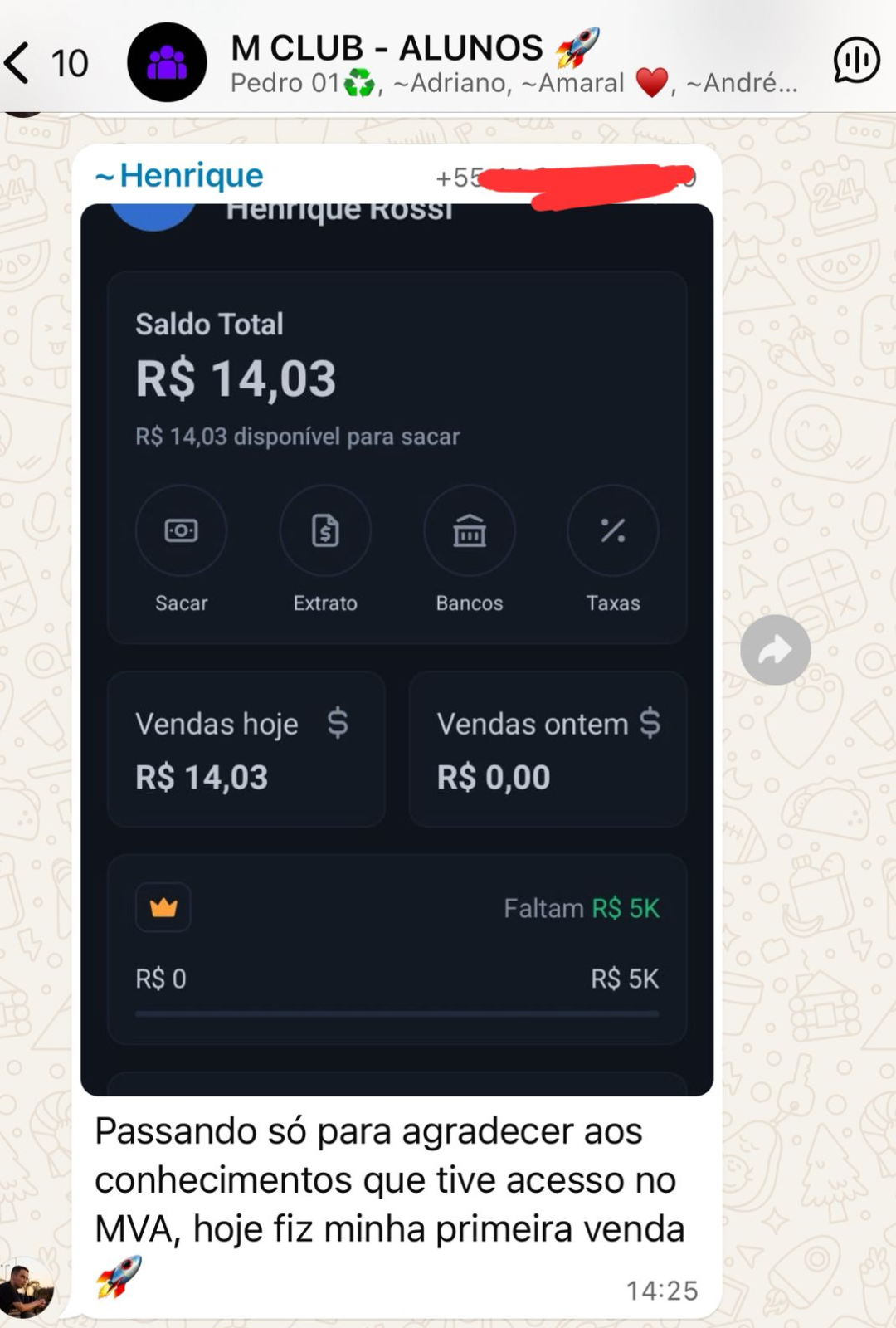Tap the dollar icon on Vendas ontem card
The height and width of the screenshot is (1328, 896).
click(x=650, y=723)
